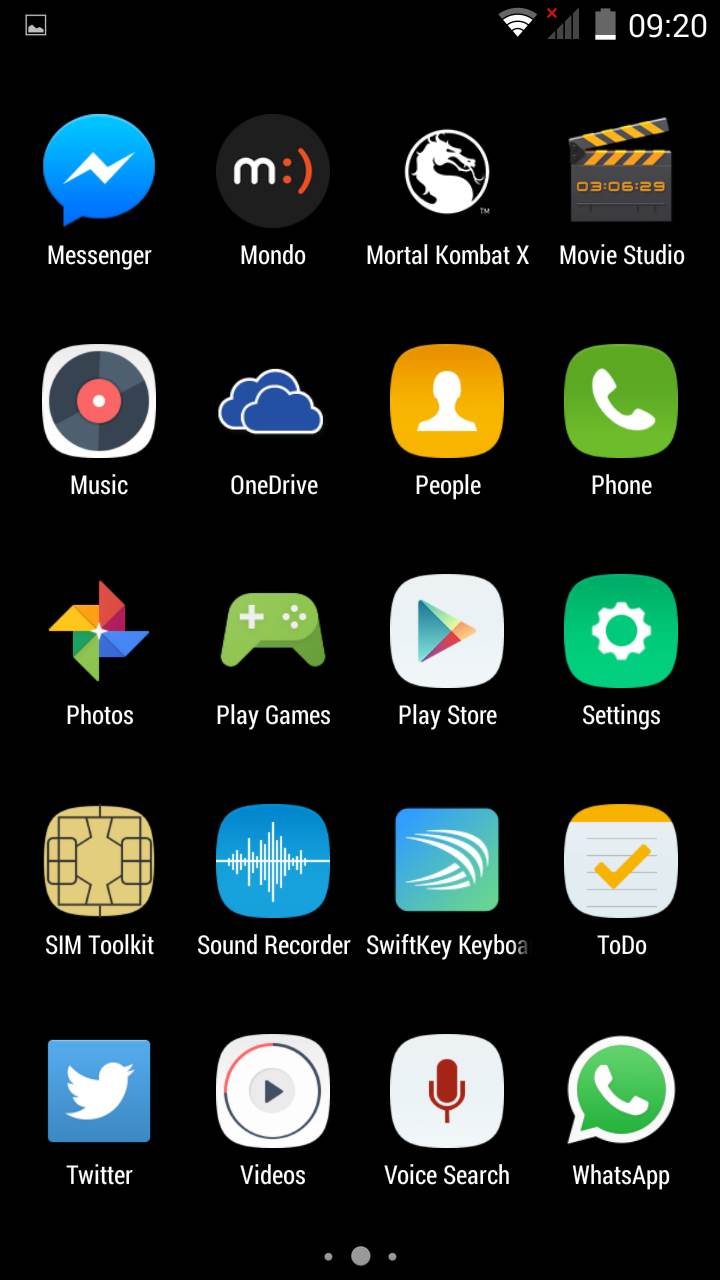Open SwiftKey Keyboard app
This screenshot has width=720, height=1280.
[447, 862]
